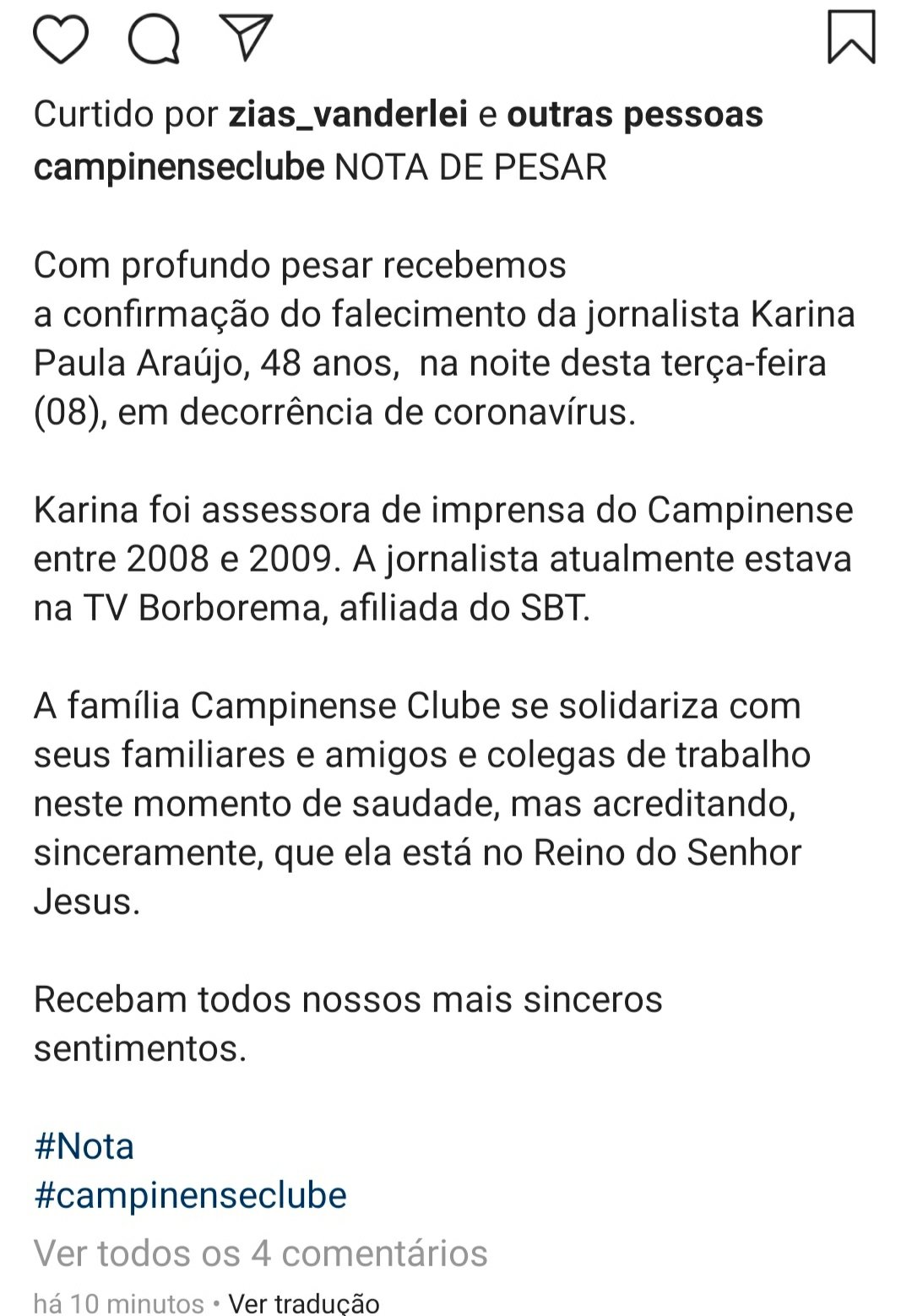Open the #Nota hashtag

[x=84, y=1146]
